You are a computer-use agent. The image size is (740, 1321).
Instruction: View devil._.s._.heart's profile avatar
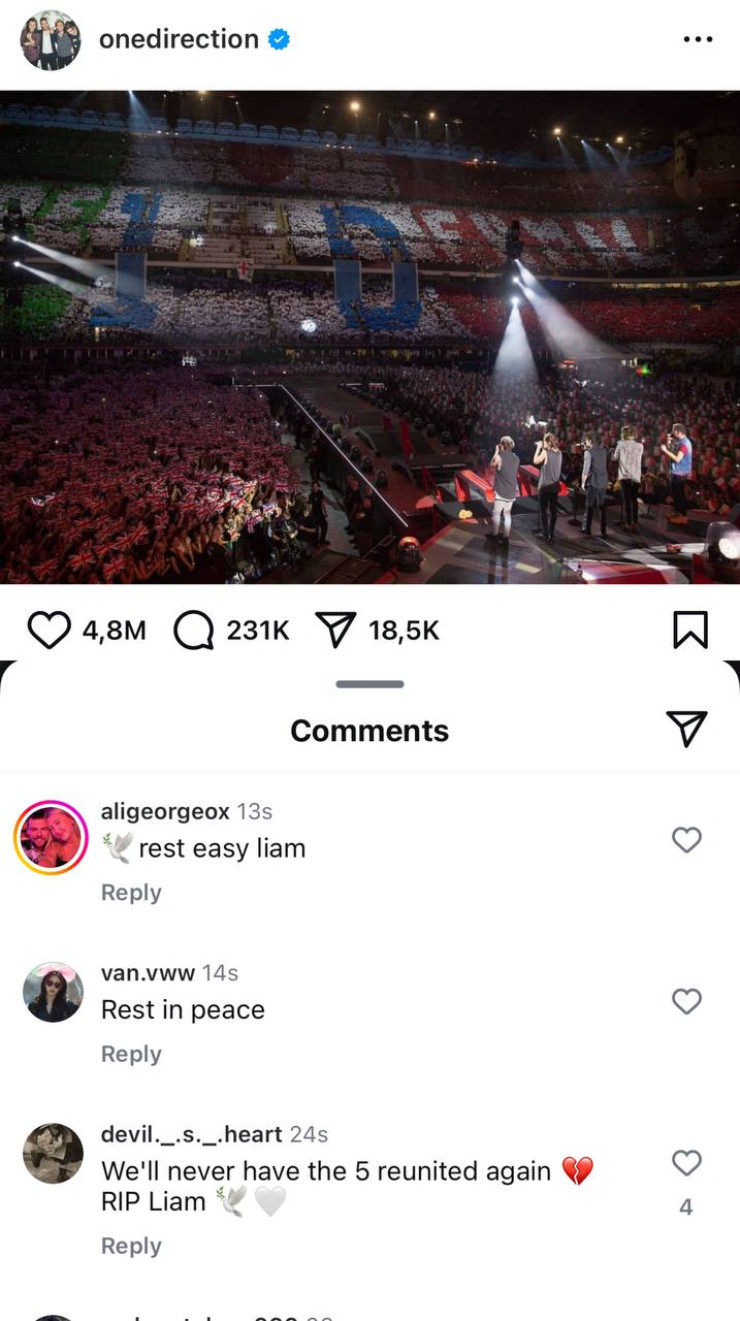tap(53, 1154)
